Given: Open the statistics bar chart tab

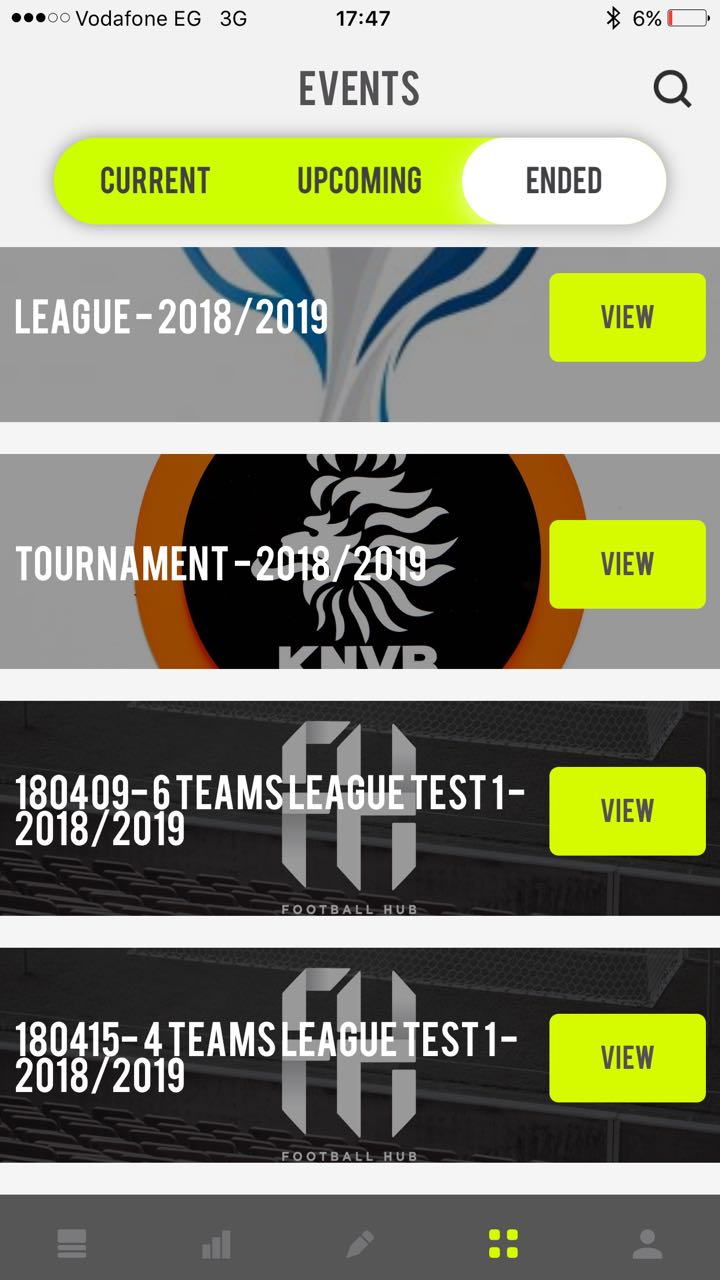Looking at the screenshot, I should 216,1244.
